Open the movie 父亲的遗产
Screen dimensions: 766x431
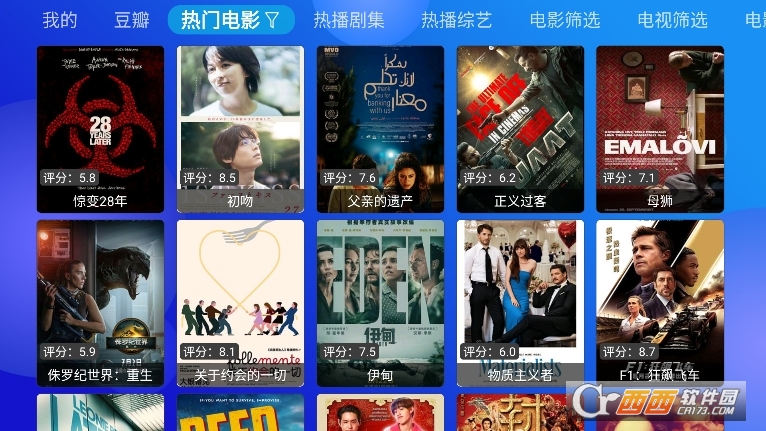pyautogui.click(x=380, y=128)
